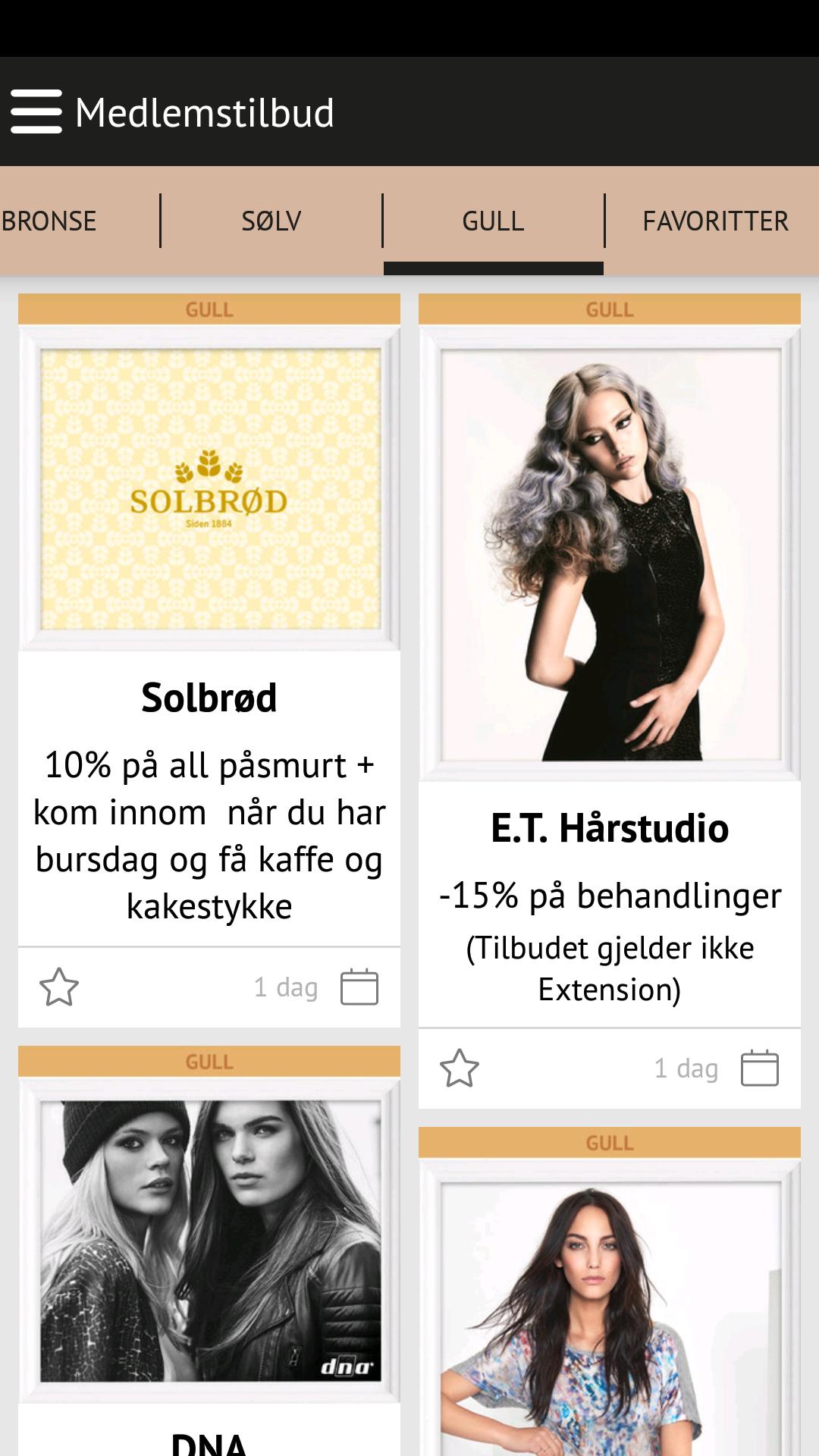Switch to the BRONSE tab

pyautogui.click(x=50, y=221)
